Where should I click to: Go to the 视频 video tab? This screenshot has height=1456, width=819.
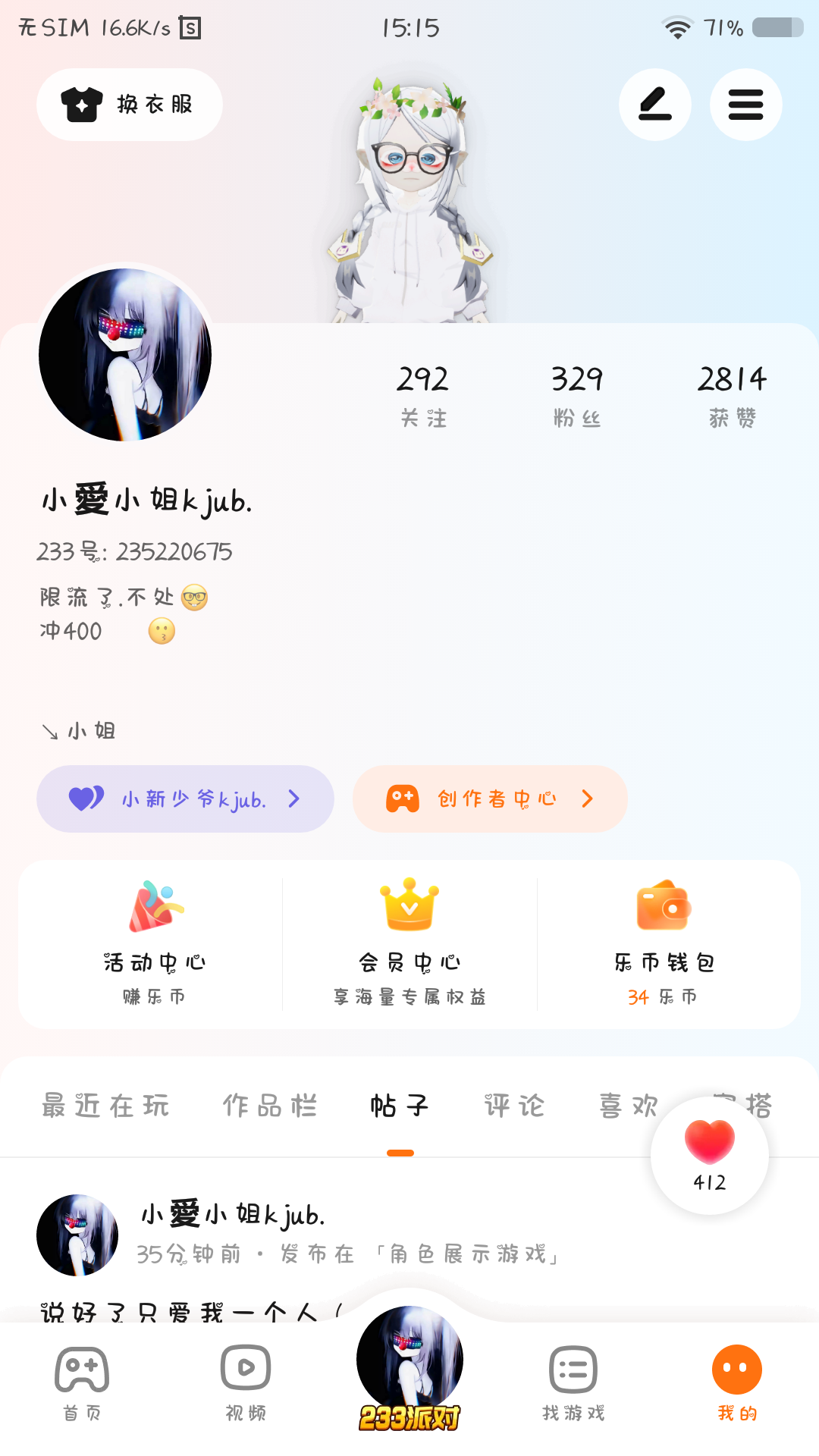[246, 1382]
